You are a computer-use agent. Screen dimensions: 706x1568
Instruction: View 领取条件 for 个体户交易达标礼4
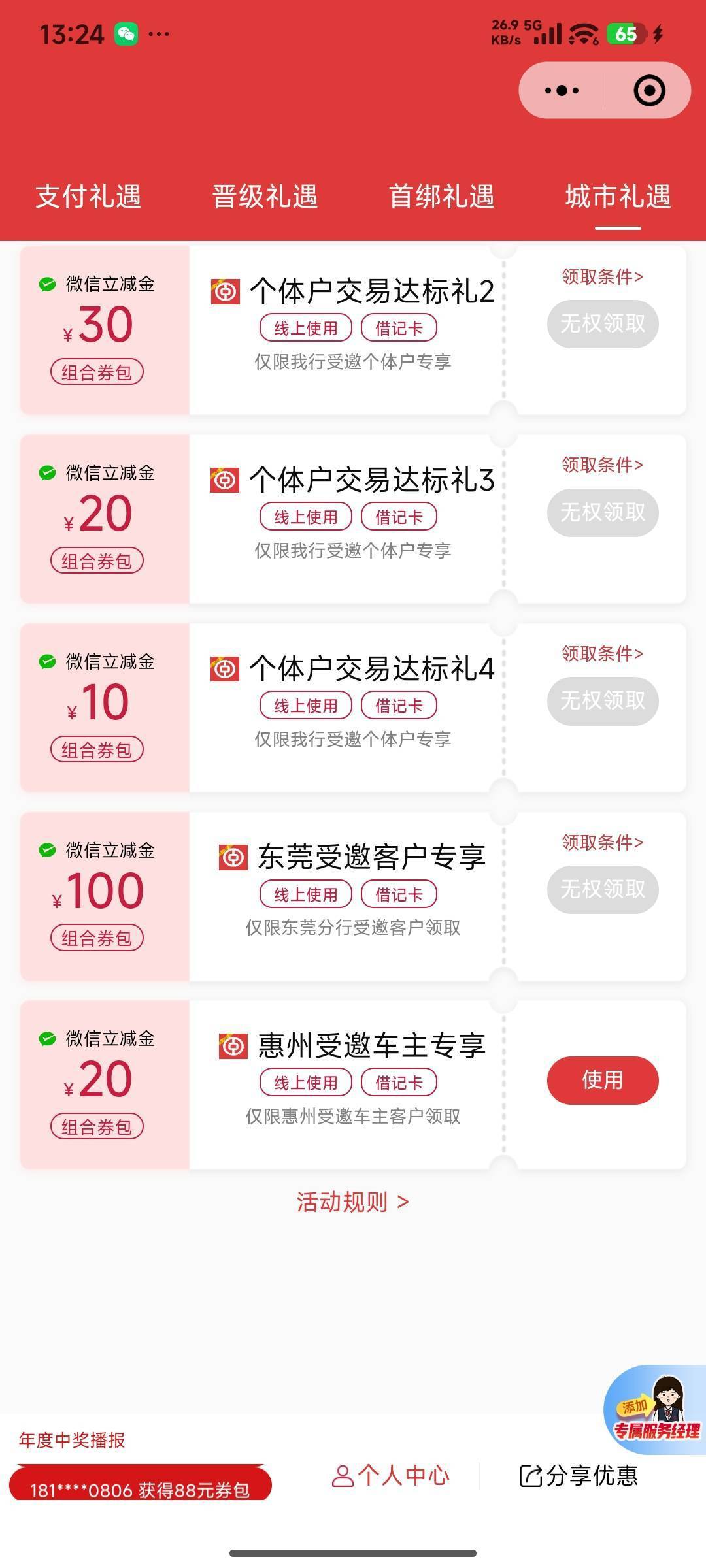pos(603,653)
